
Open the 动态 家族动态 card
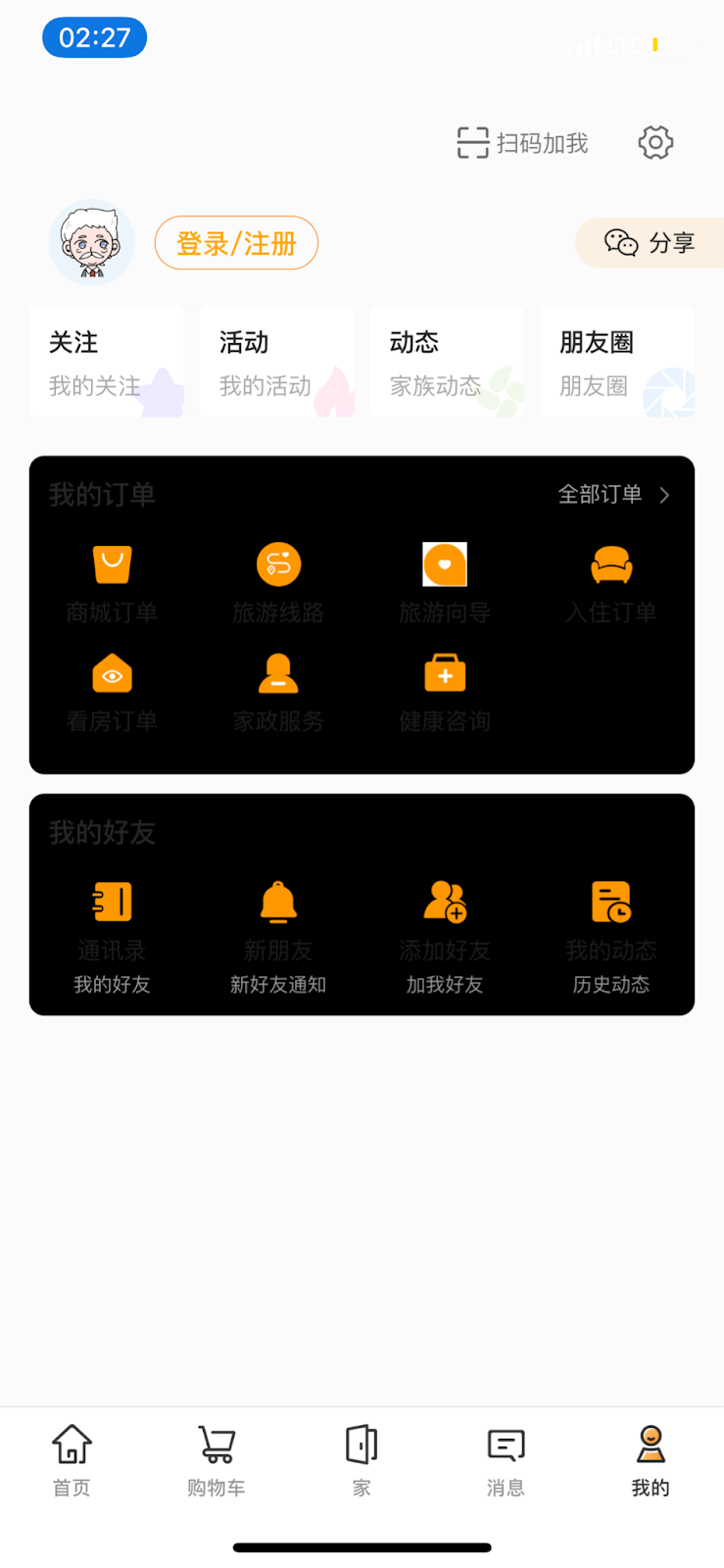click(x=447, y=363)
